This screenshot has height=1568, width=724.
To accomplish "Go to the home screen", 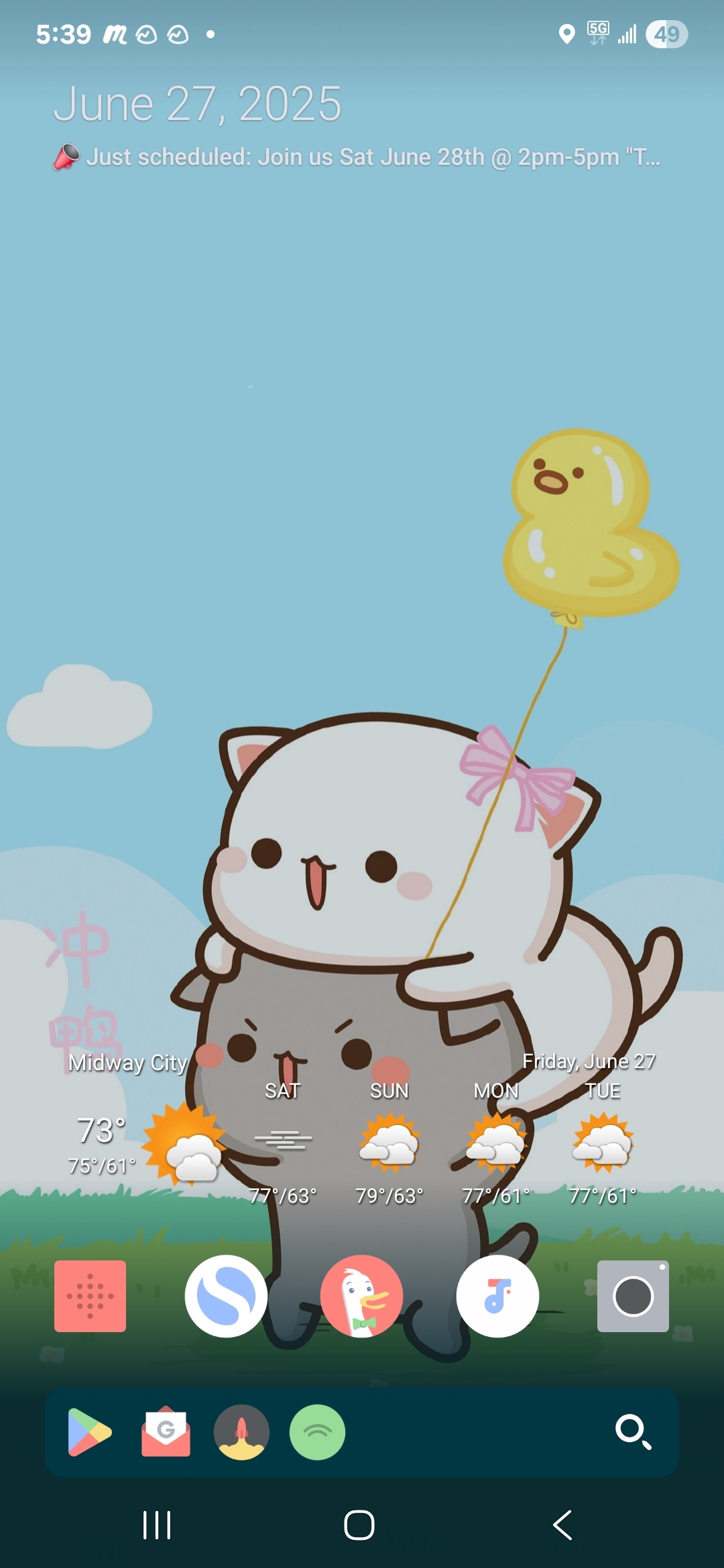I will pos(359,1525).
